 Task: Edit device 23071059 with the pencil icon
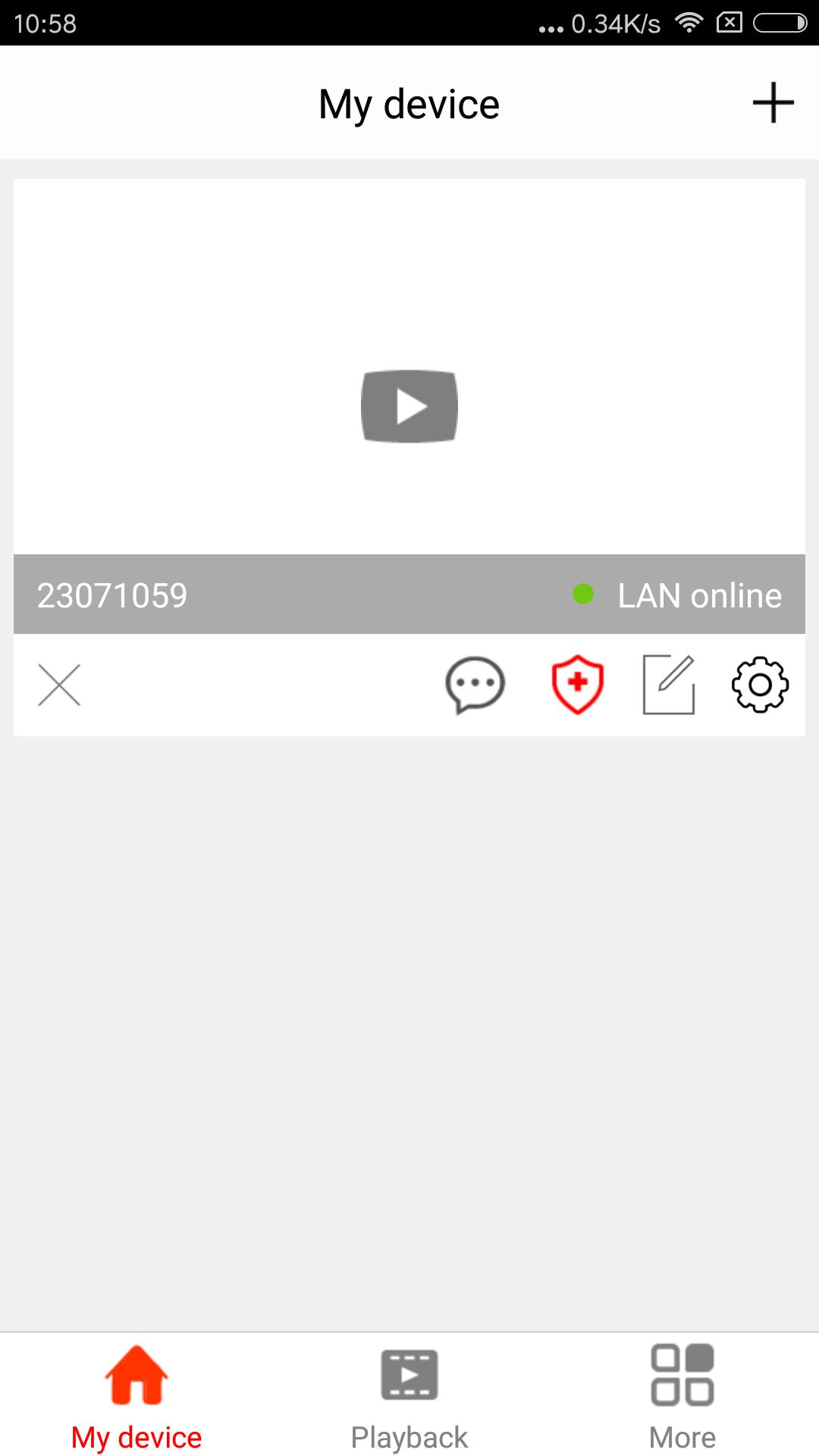(x=669, y=685)
